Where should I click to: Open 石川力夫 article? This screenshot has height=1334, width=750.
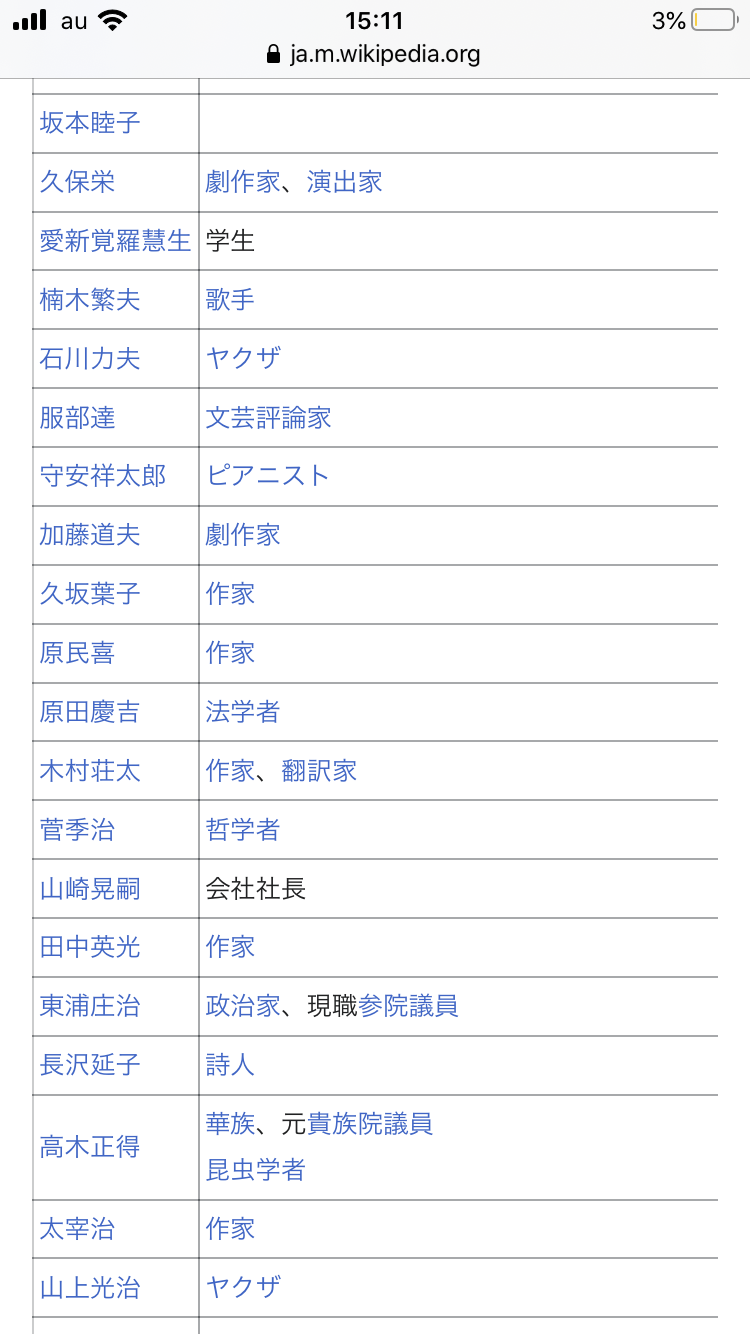[x=90, y=359]
